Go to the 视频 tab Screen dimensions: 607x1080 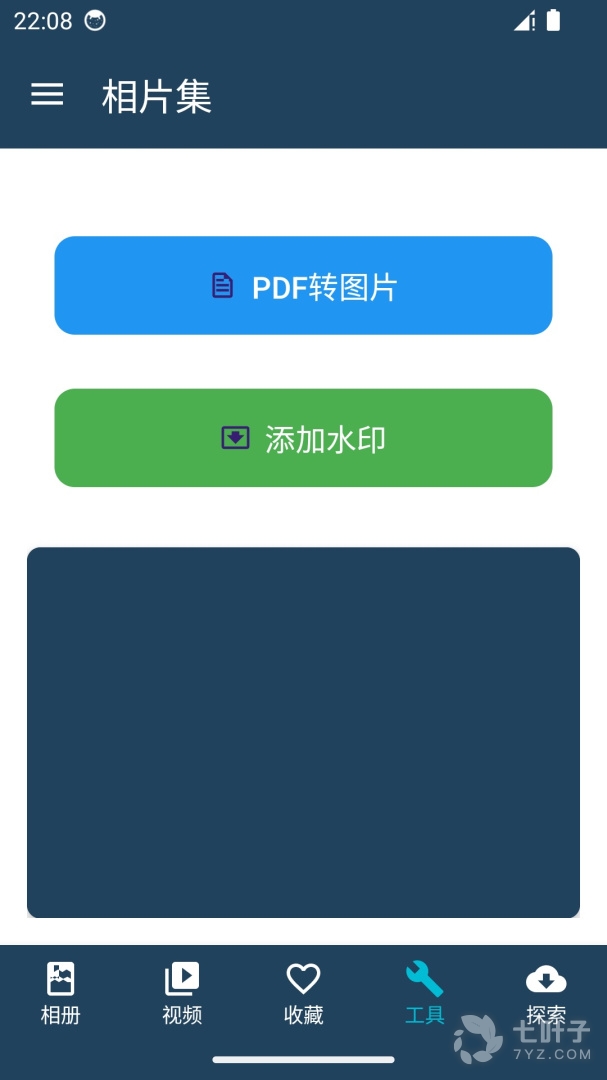point(182,992)
